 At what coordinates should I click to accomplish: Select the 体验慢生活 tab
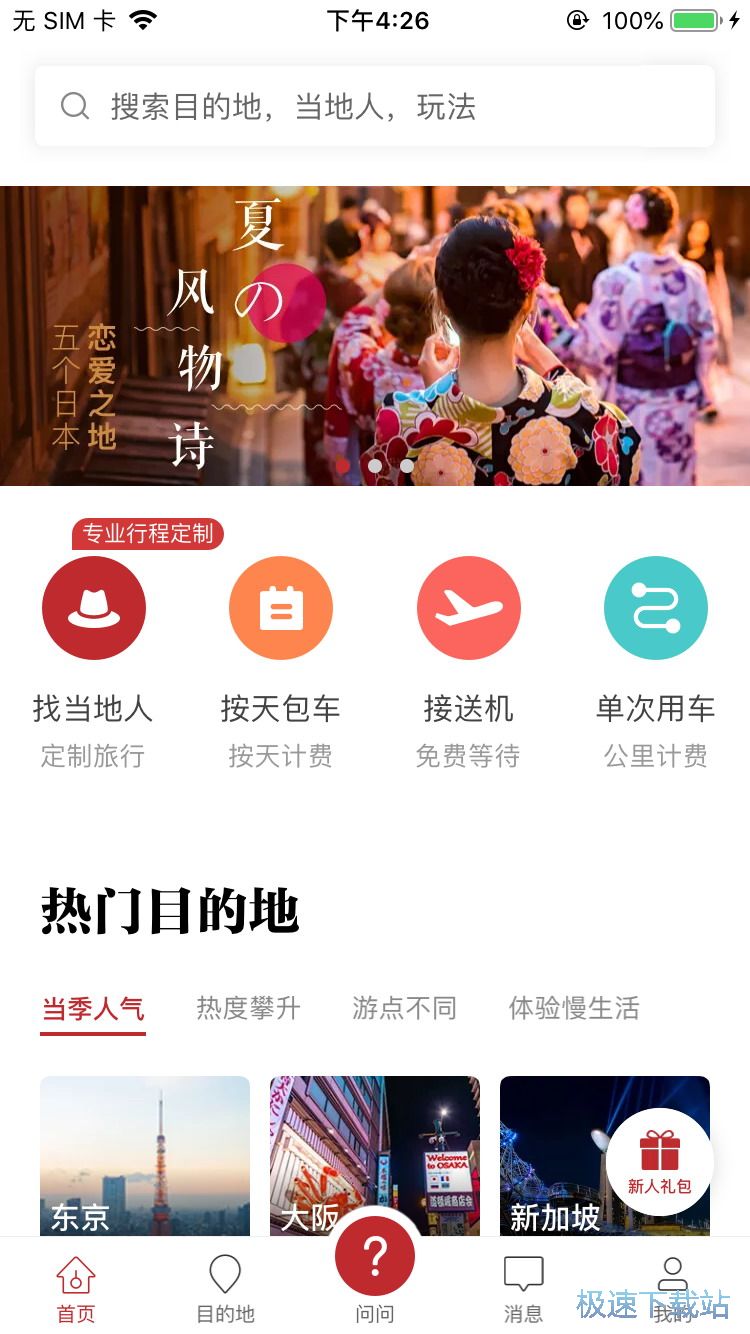pos(573,1008)
